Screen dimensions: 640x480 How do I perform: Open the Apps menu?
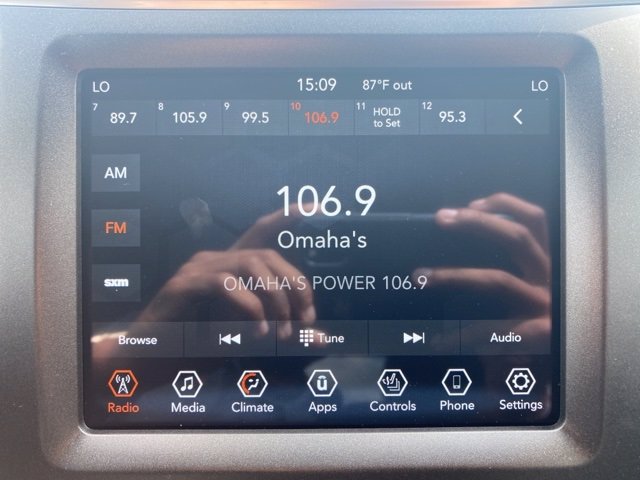coord(322,391)
